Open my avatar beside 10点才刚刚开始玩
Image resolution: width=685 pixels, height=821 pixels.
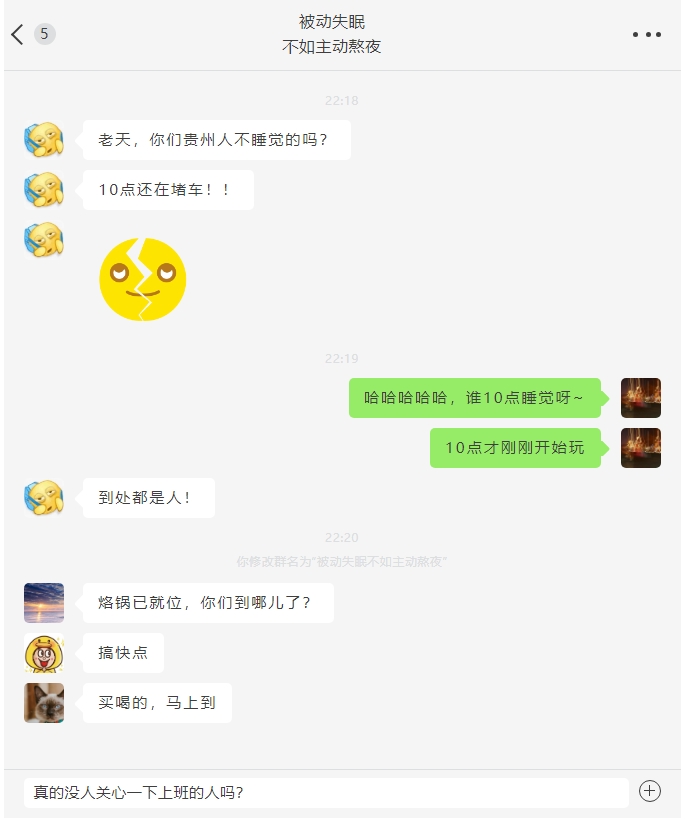(x=640, y=448)
